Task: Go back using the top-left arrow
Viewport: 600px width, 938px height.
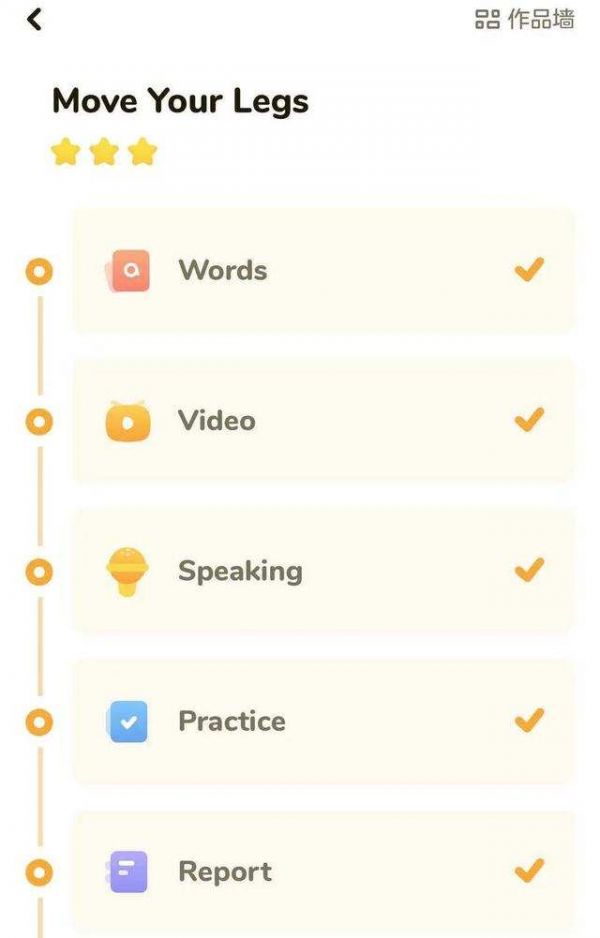Action: 35,19
